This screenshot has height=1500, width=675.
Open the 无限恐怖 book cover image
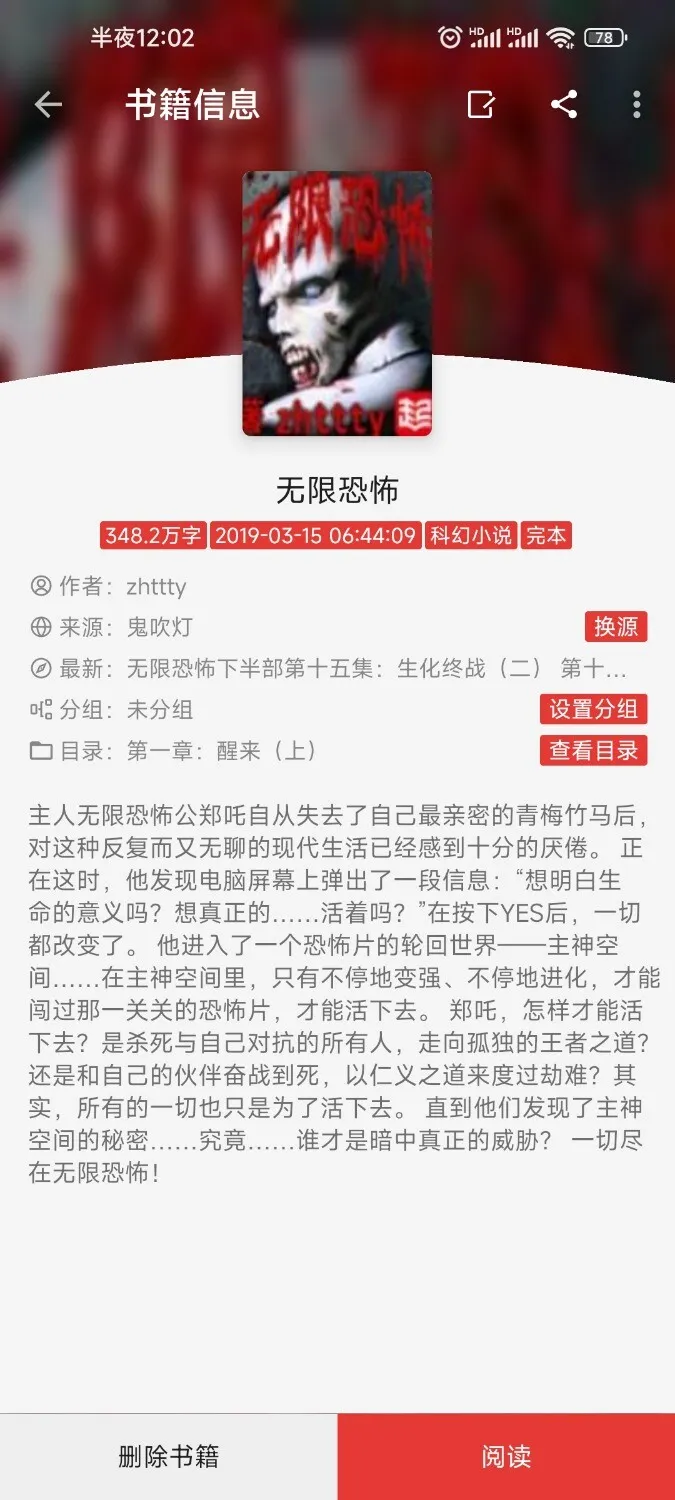coord(337,304)
